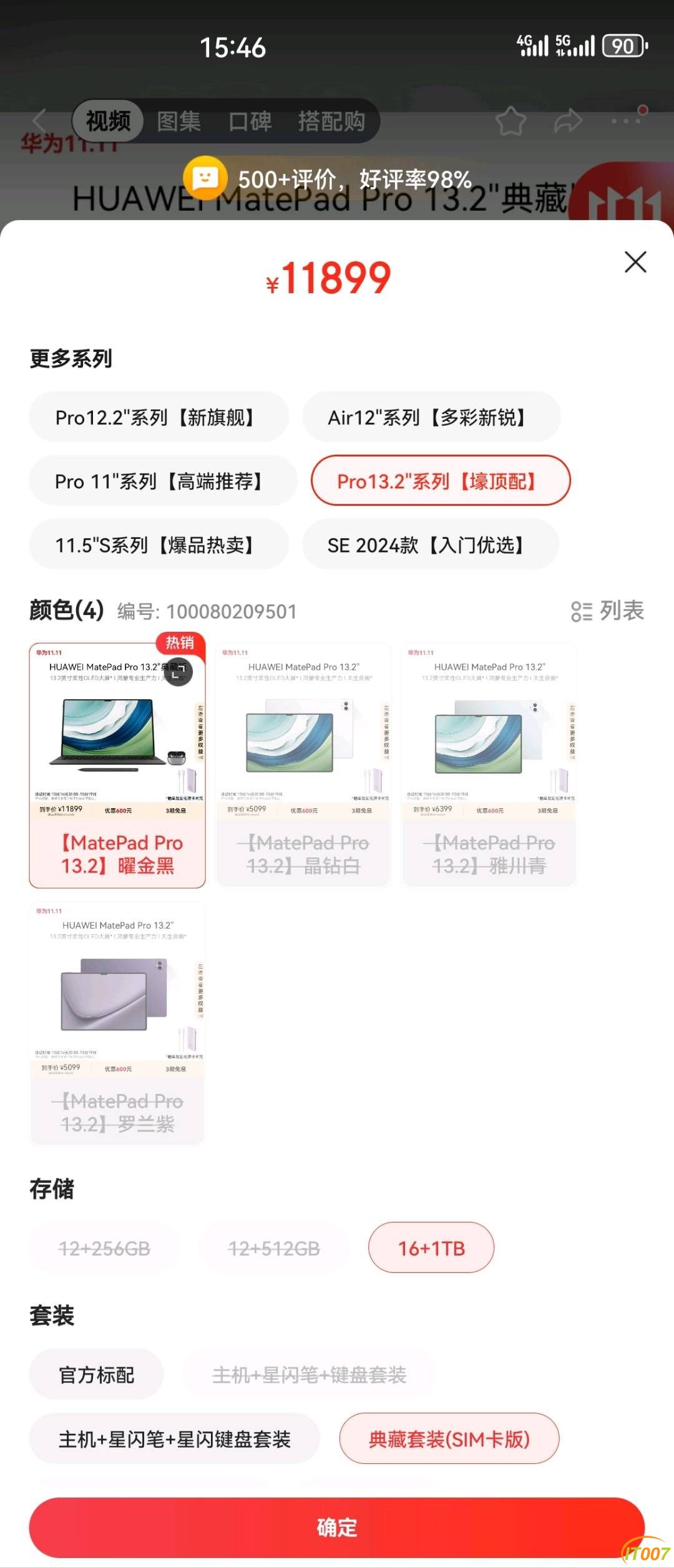The width and height of the screenshot is (674, 1568).
Task: Select the Pro12.2"系列【新旗舰】series chip
Action: [x=159, y=417]
